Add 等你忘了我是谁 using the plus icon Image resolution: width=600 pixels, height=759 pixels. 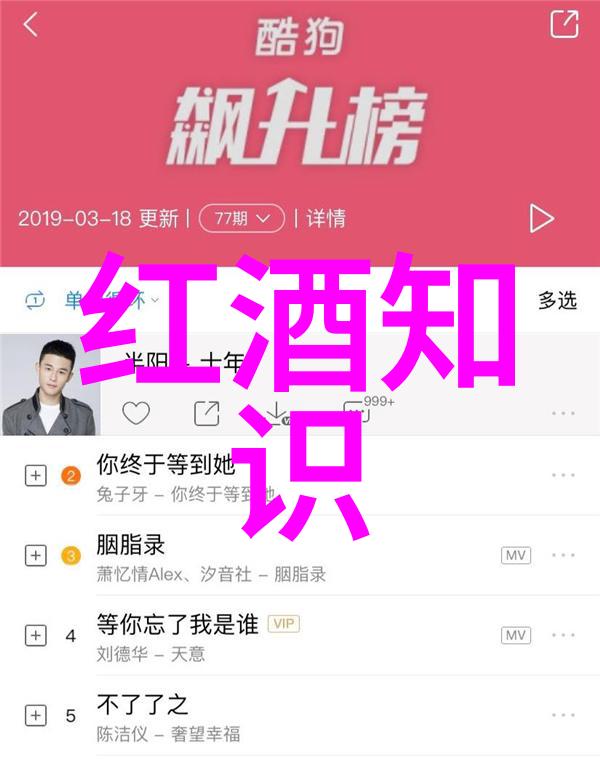pos(36,636)
